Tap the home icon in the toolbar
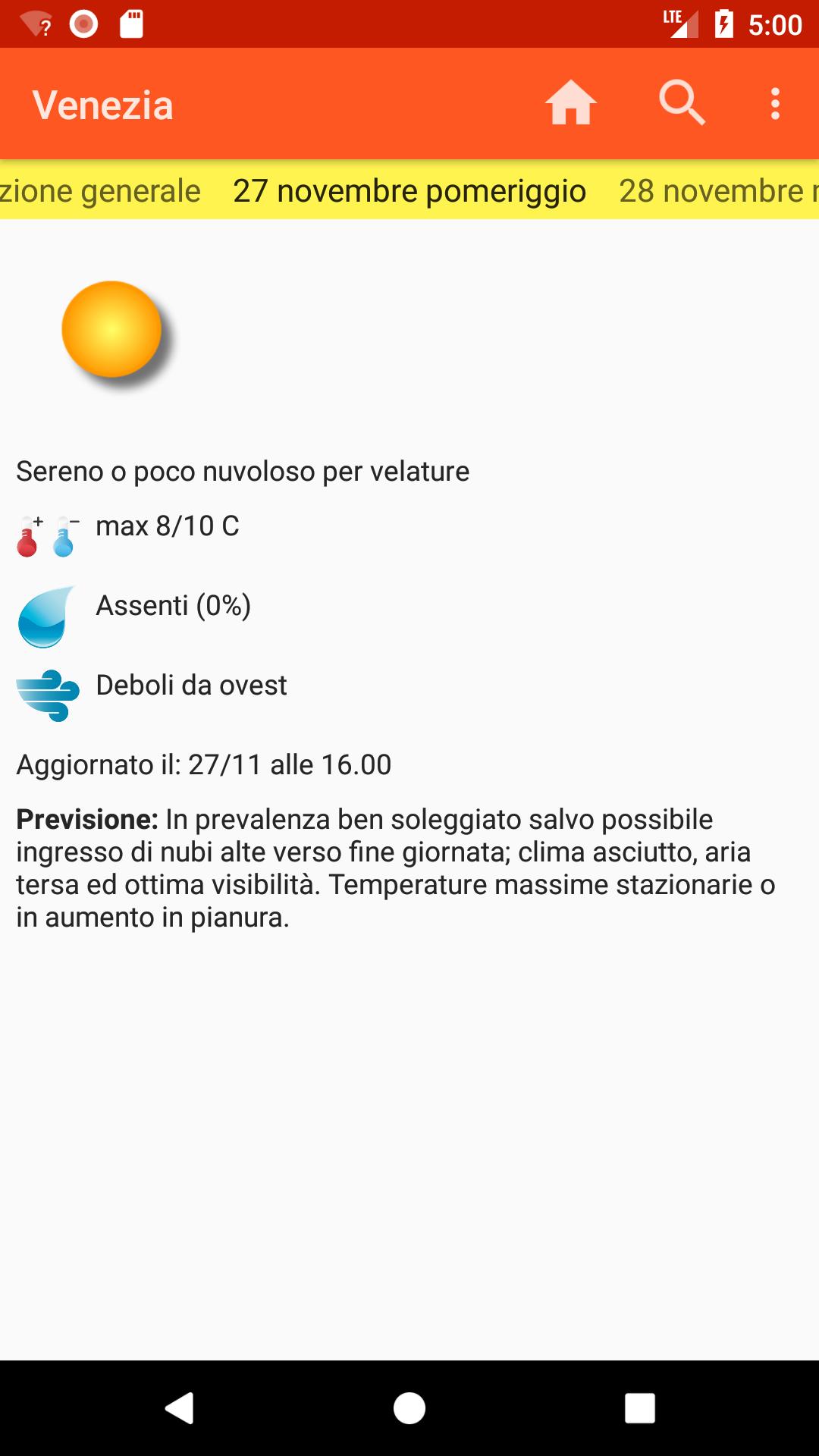Viewport: 819px width, 1456px height. tap(573, 104)
